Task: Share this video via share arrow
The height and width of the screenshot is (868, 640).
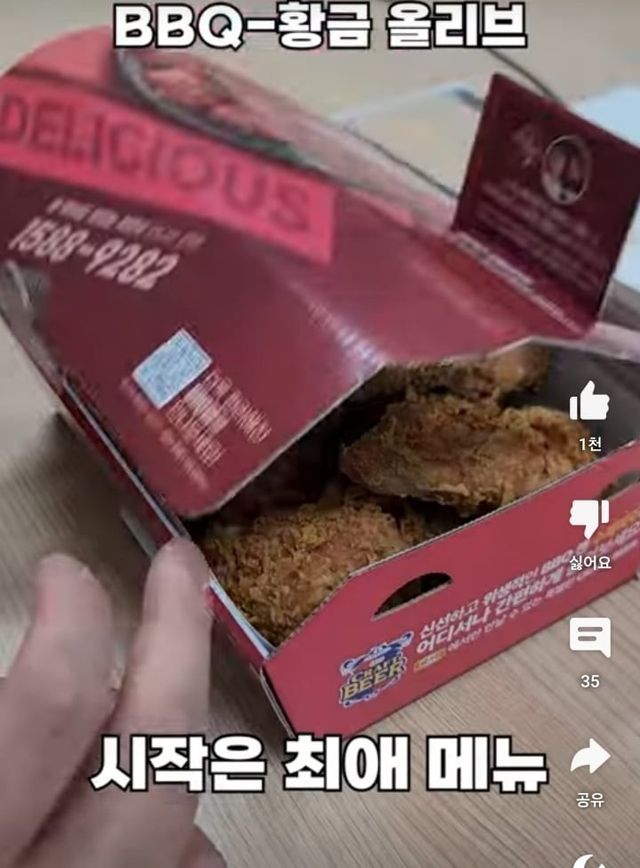Action: [590, 756]
